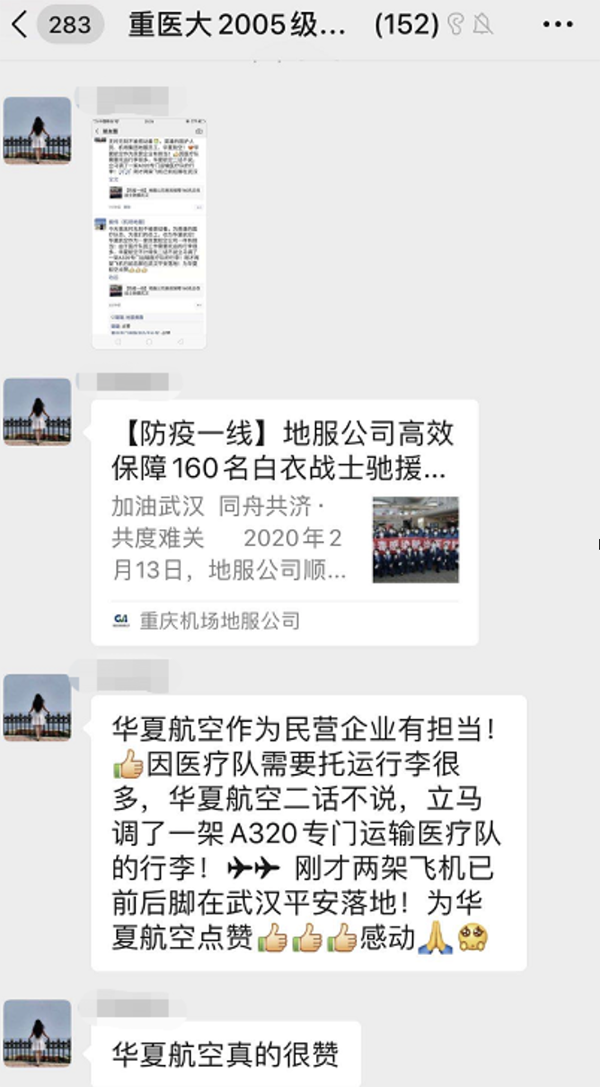Open the group chat overflow menu
600x1087 pixels.
(556, 24)
